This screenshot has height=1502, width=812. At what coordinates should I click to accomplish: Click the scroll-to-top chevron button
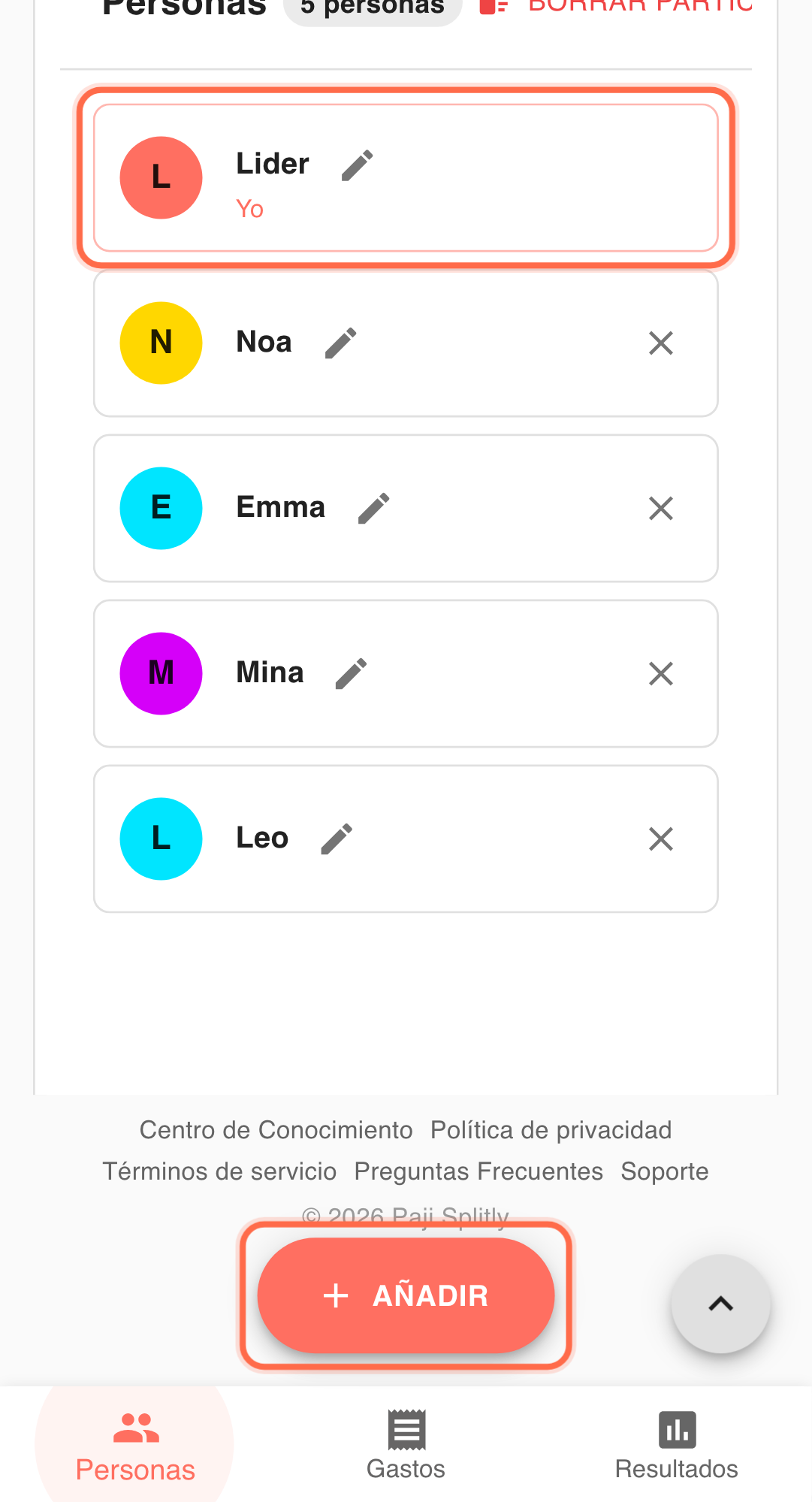(720, 1304)
